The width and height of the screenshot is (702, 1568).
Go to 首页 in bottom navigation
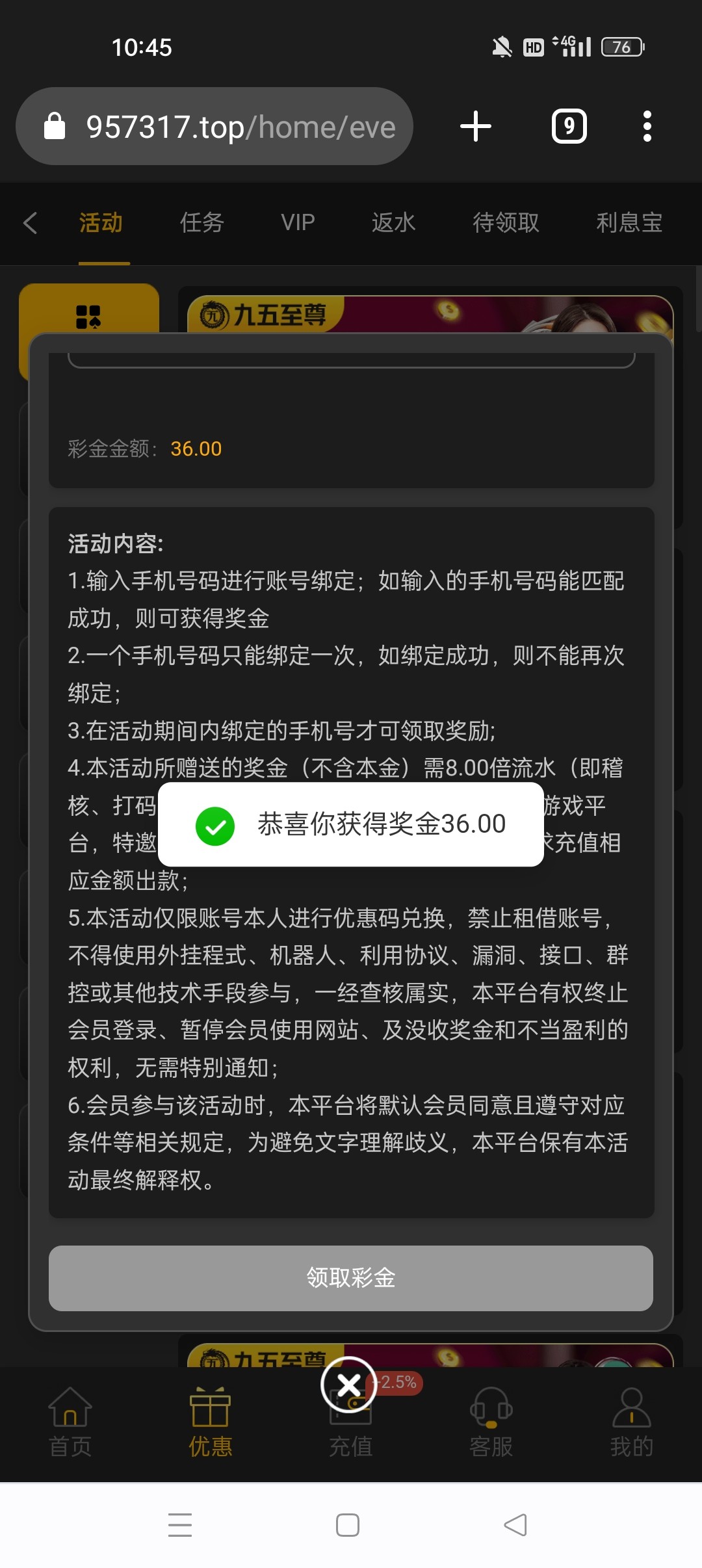(x=70, y=1422)
